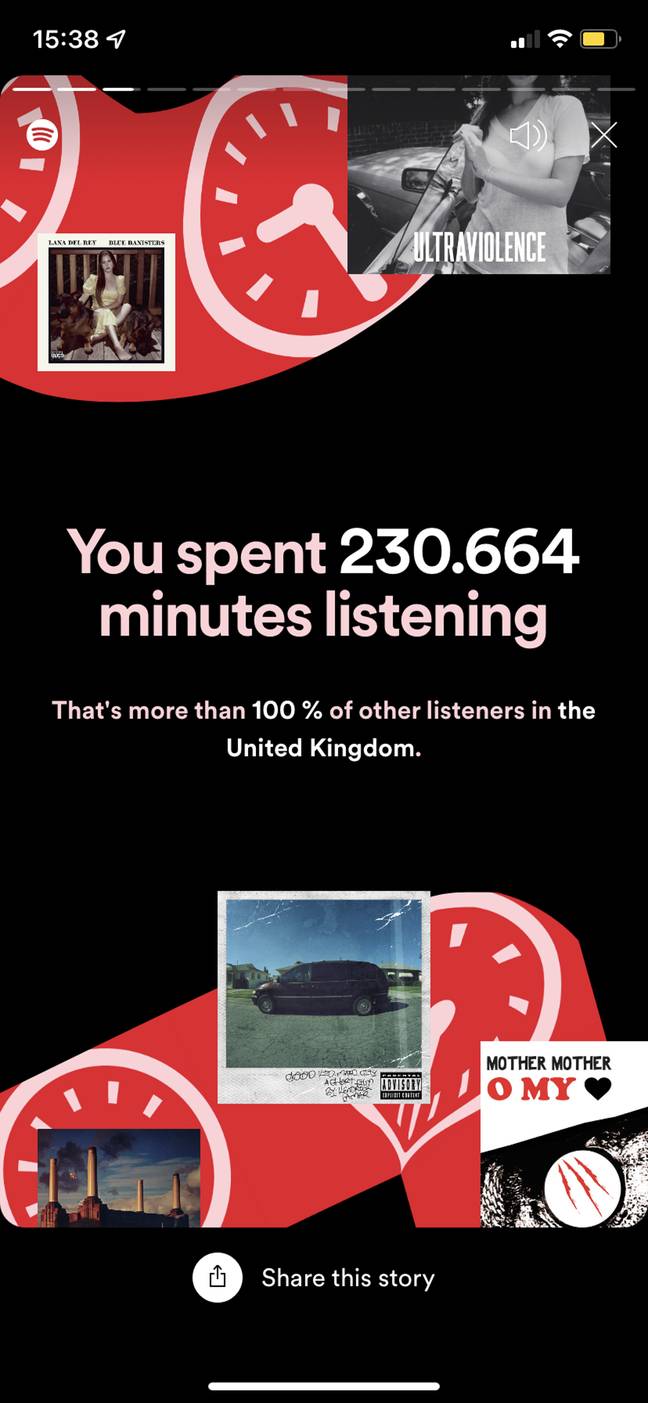Mute the story sound
This screenshot has height=1403, width=648.
click(528, 135)
